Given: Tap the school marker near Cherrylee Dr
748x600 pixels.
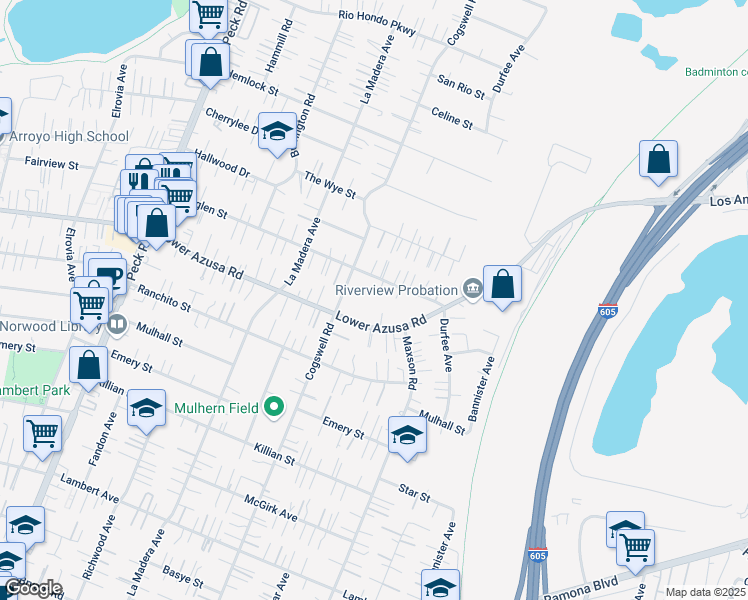Looking at the screenshot, I should pos(277,131).
